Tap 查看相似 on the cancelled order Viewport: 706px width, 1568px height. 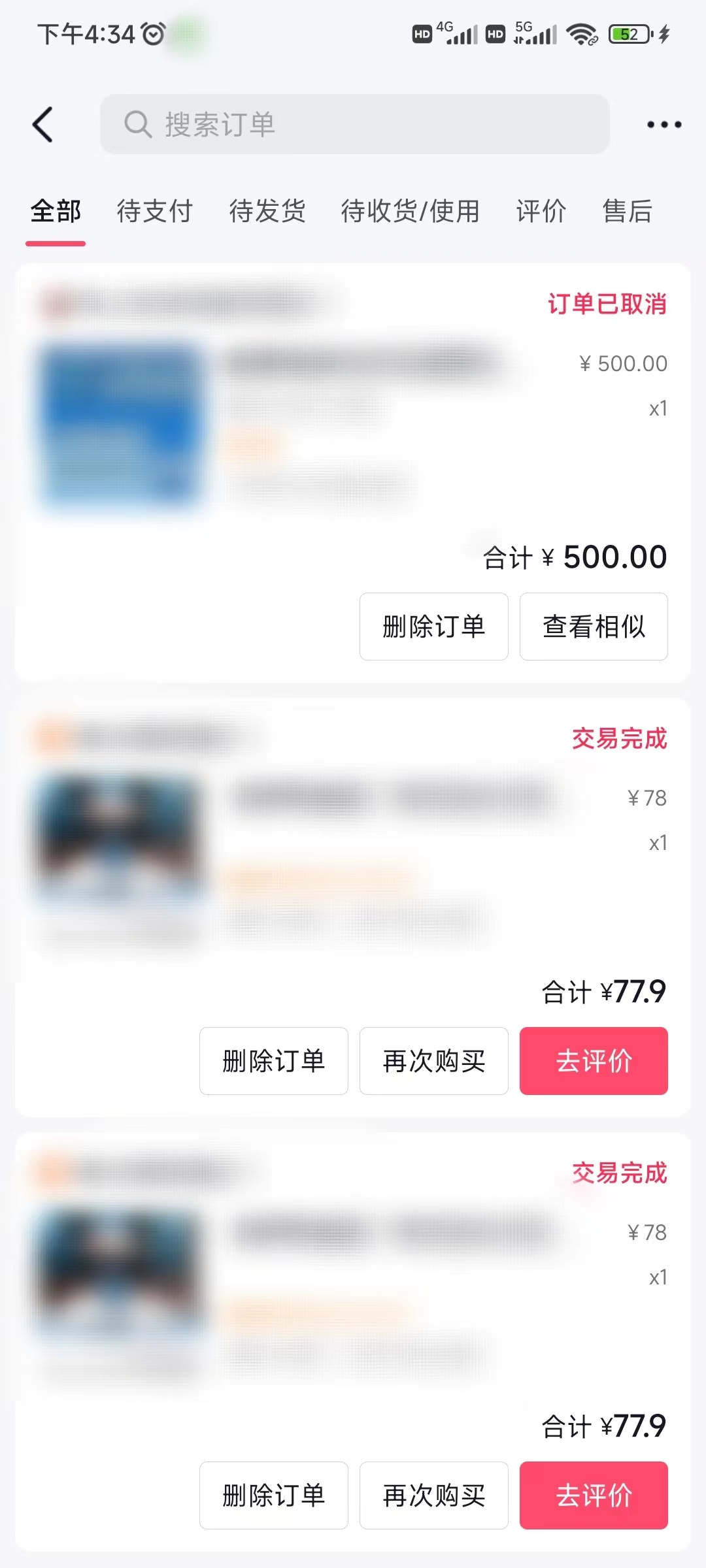click(x=593, y=626)
